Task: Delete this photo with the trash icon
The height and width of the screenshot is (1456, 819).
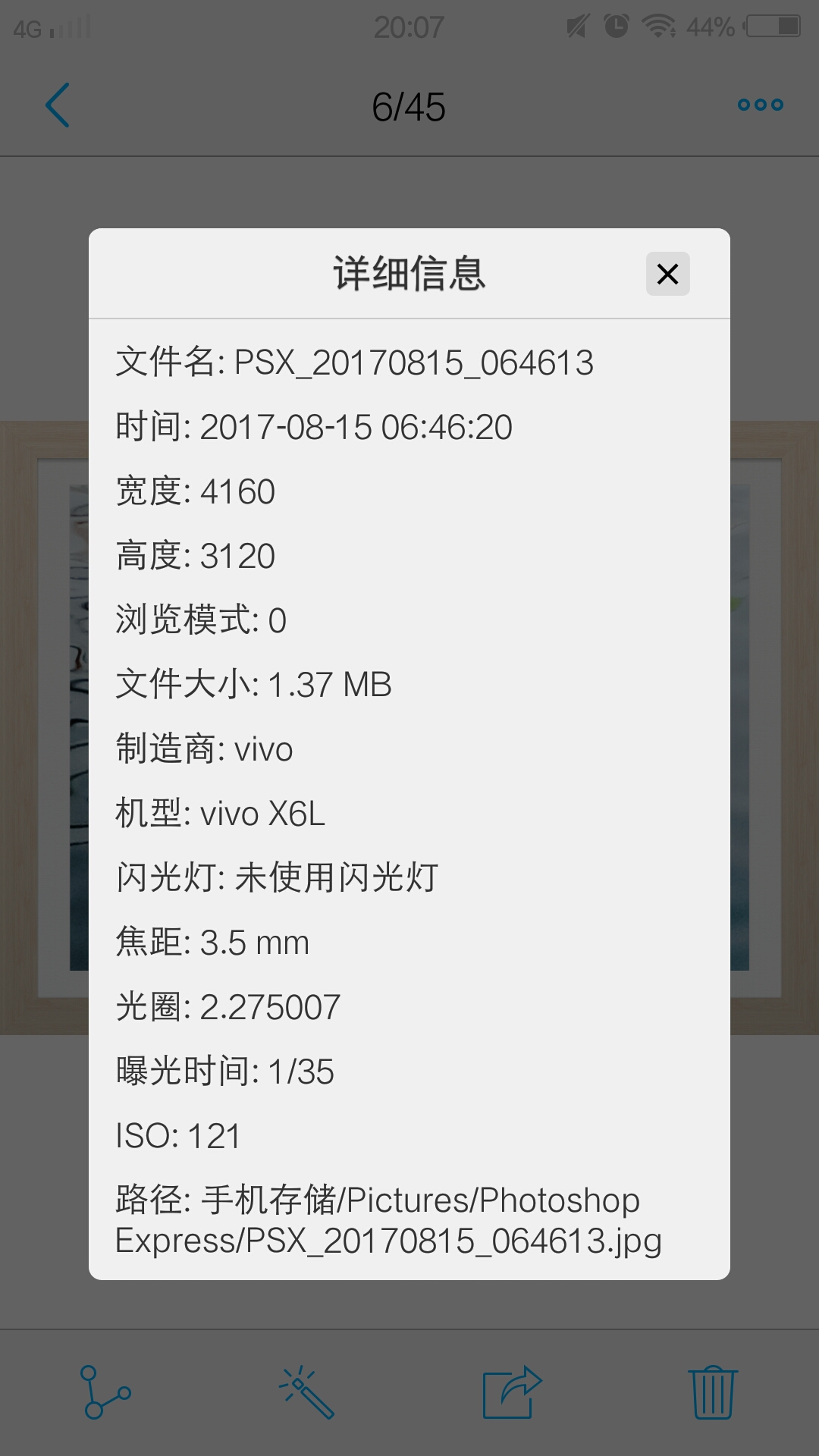Action: (x=713, y=1392)
